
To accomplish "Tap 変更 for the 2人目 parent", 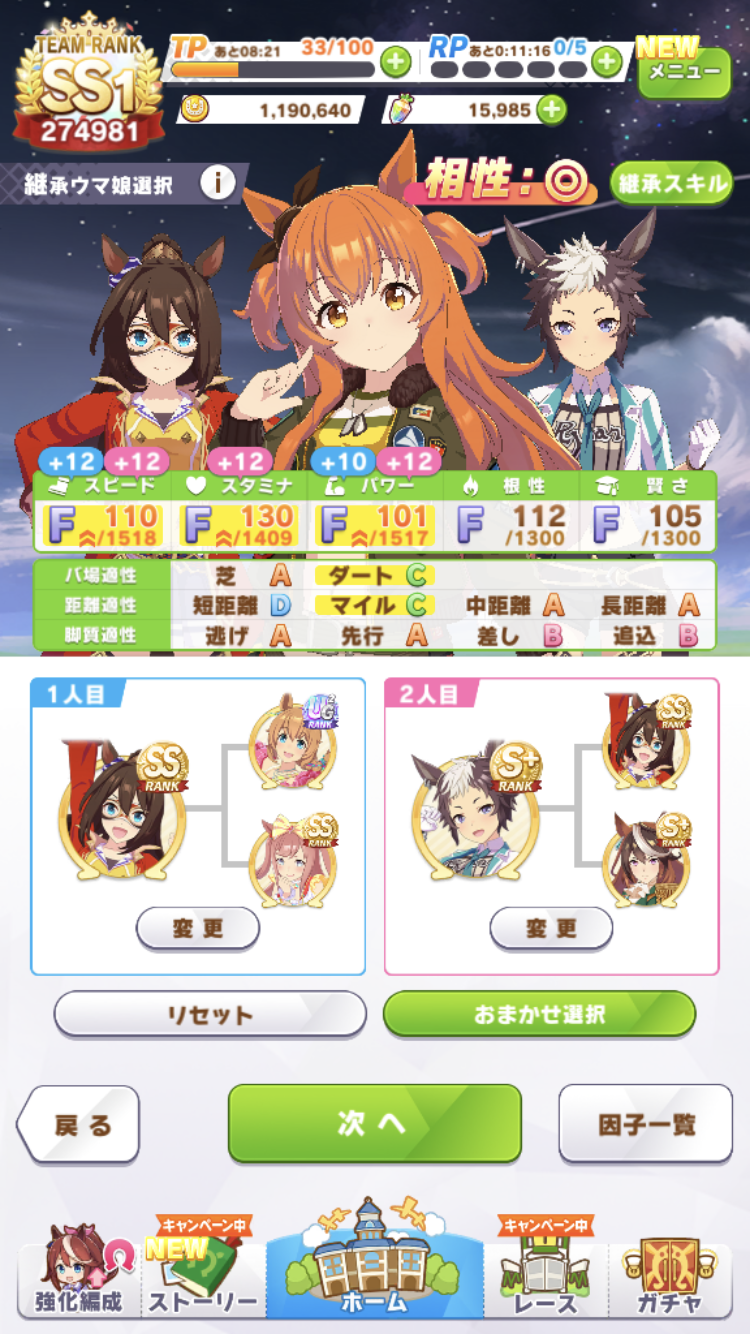I will [551, 928].
